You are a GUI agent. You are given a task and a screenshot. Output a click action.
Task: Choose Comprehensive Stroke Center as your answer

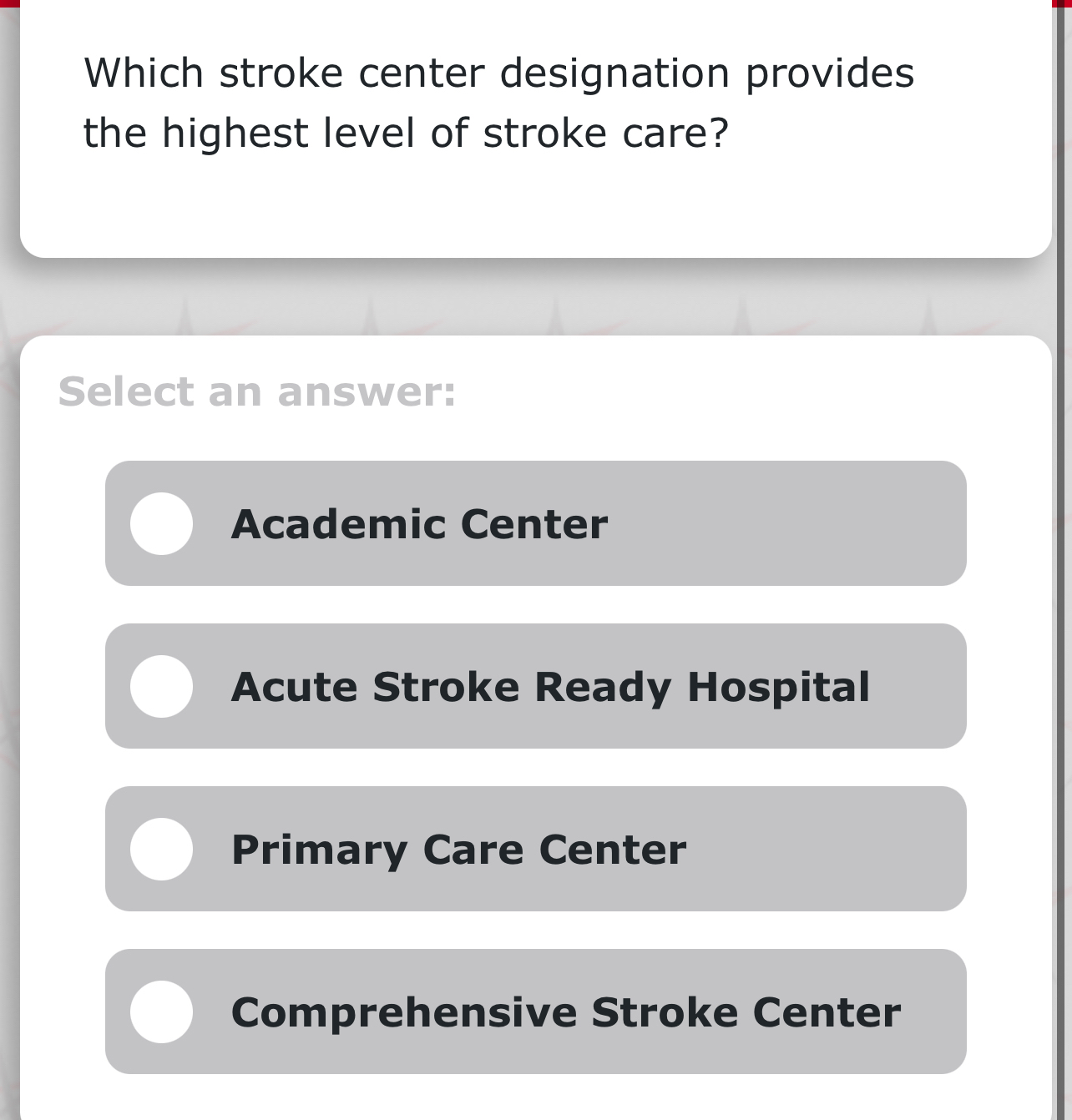pos(535,1013)
